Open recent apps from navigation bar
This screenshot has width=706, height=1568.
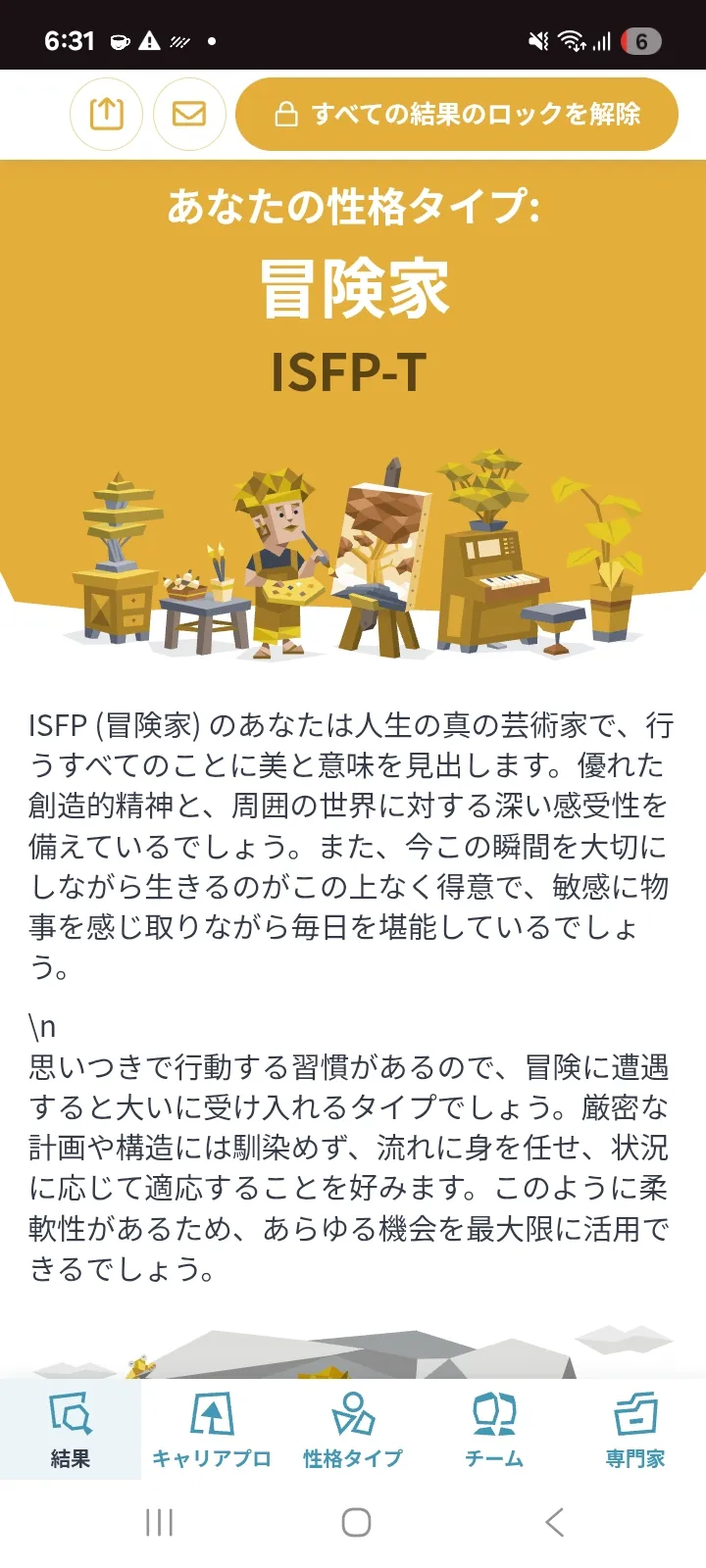159,1522
